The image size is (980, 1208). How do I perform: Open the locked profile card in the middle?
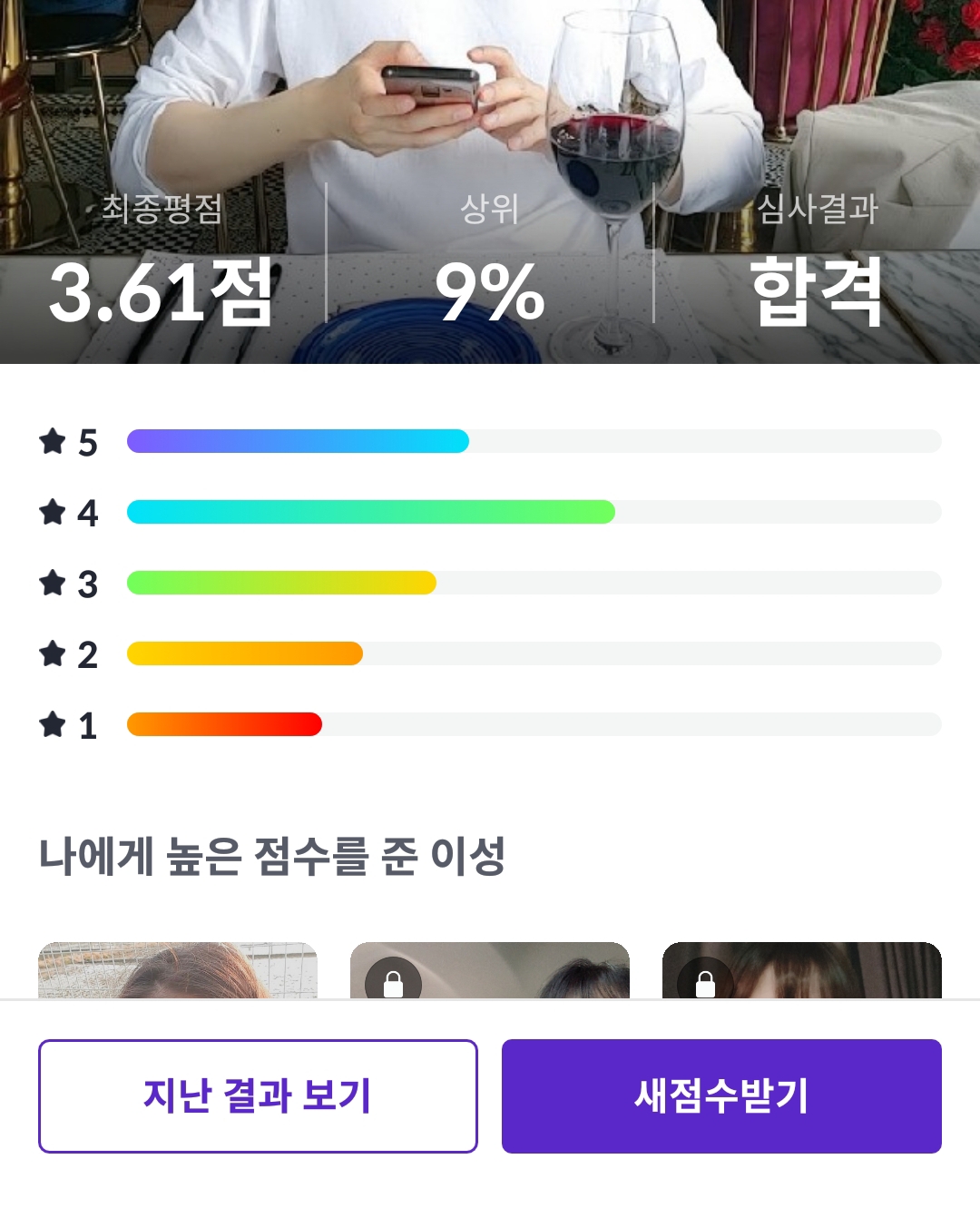[490, 970]
